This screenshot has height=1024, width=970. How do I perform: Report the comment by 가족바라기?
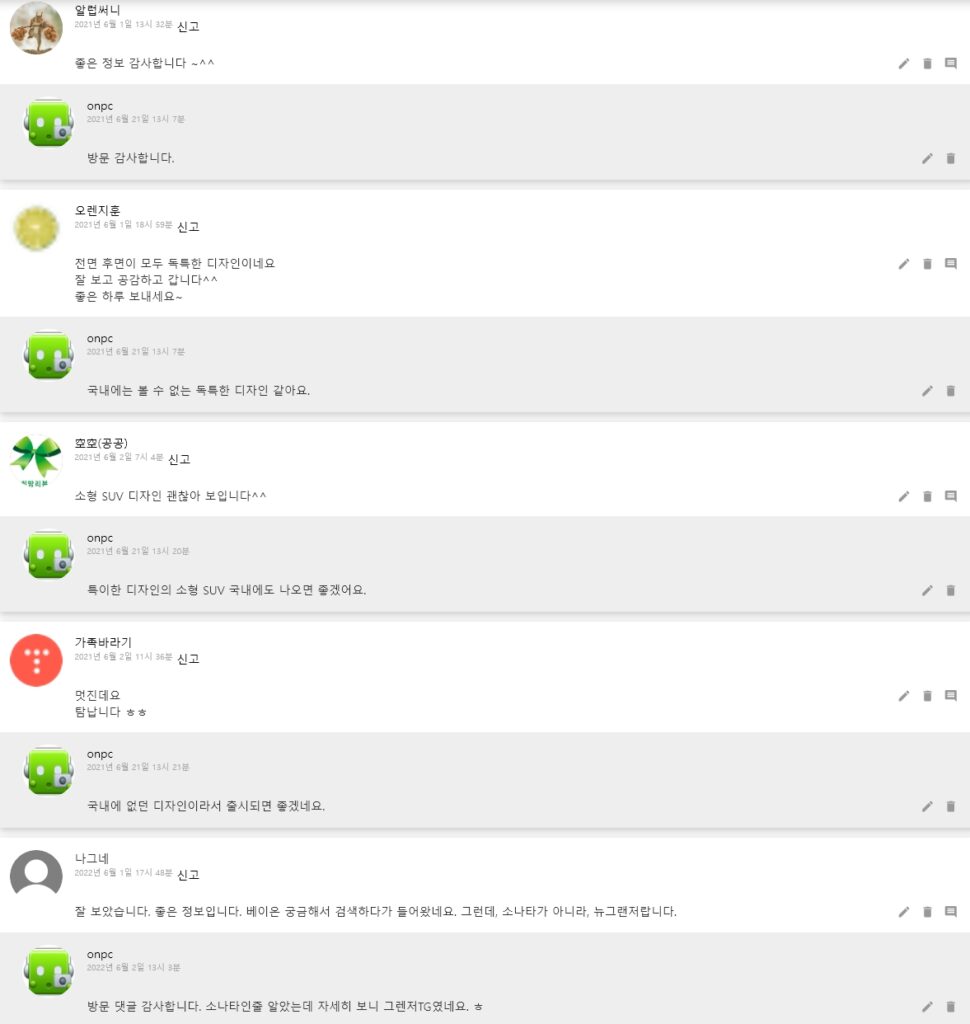pyautogui.click(x=188, y=659)
